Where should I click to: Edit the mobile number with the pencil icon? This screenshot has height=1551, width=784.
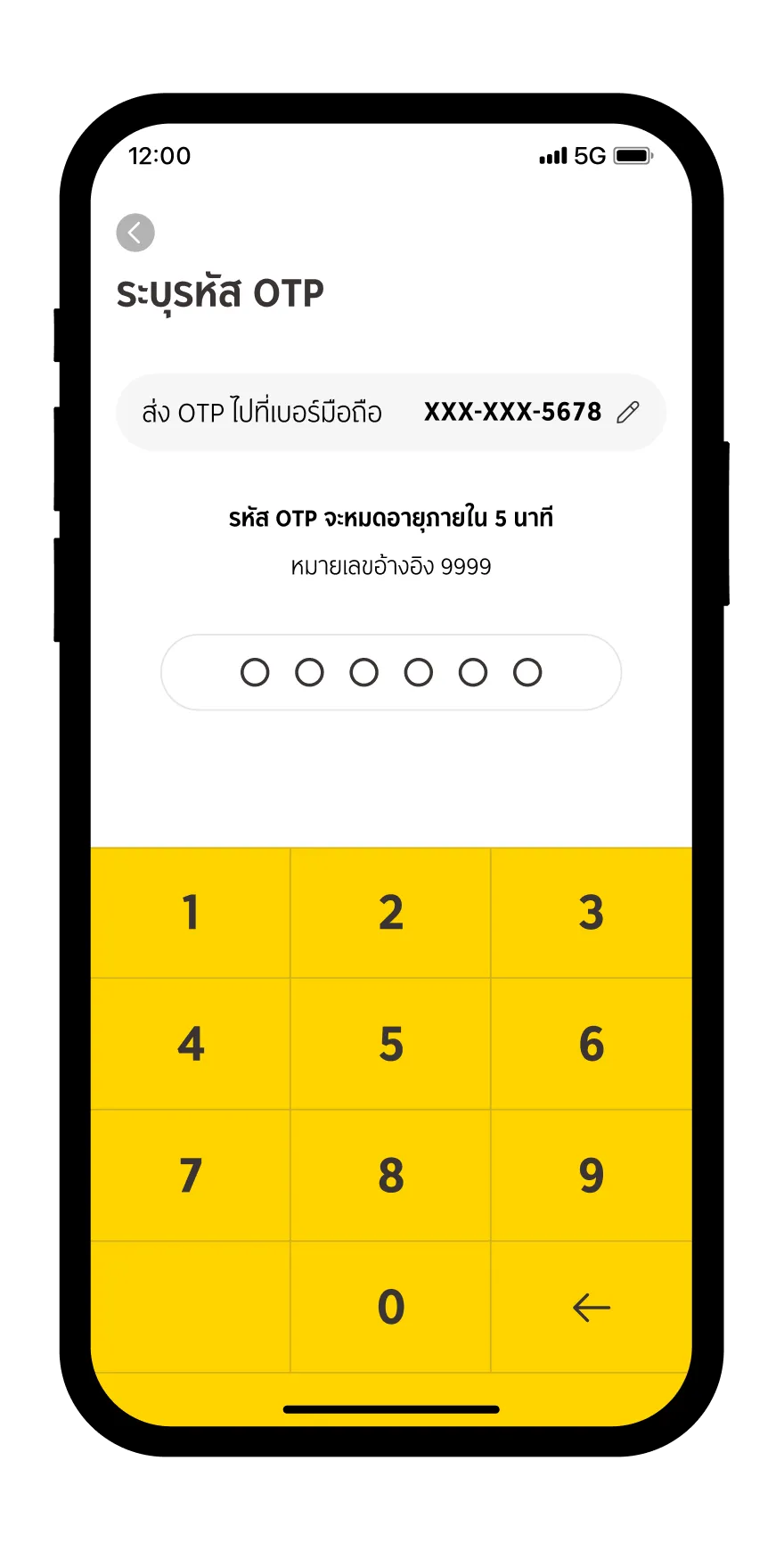628,412
